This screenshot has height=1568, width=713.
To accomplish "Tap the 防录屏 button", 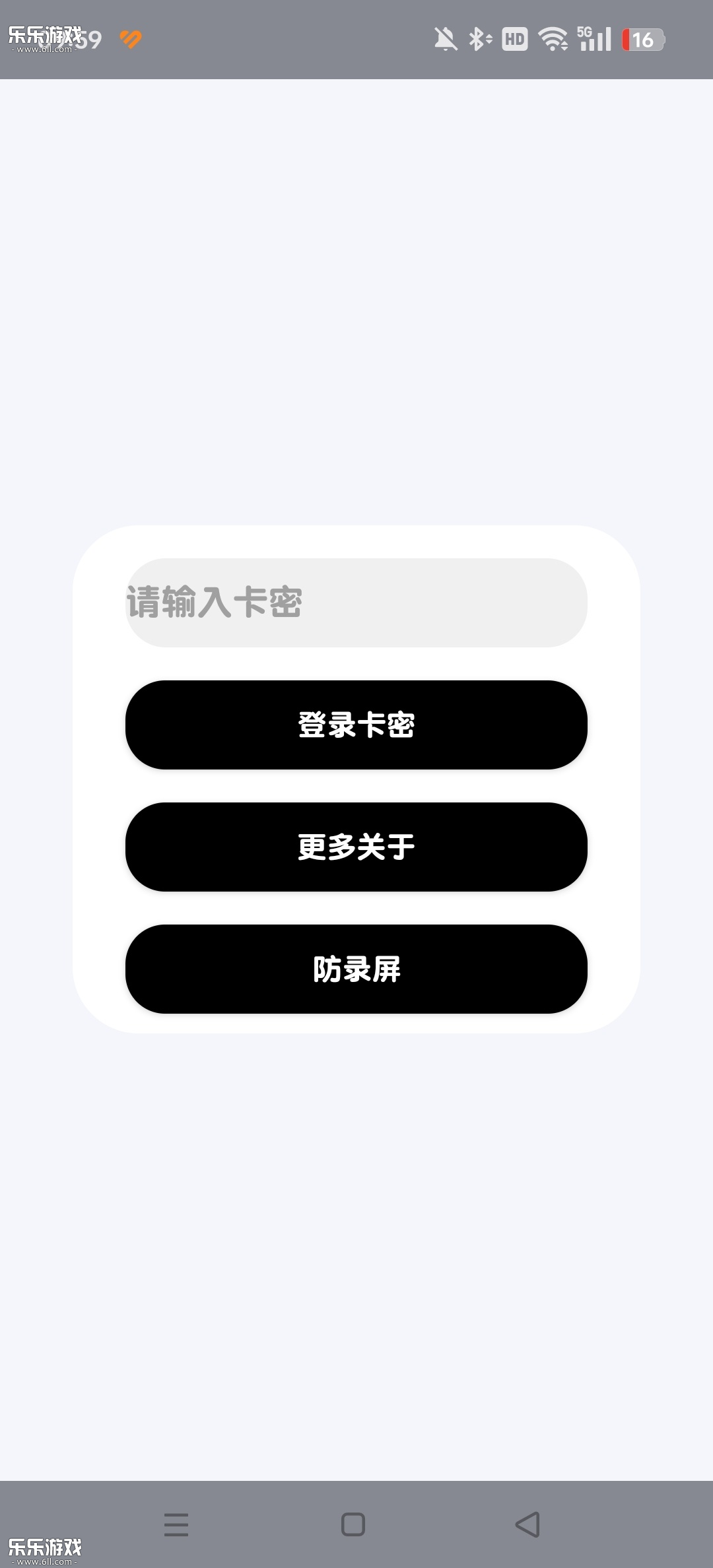I will [356, 969].
